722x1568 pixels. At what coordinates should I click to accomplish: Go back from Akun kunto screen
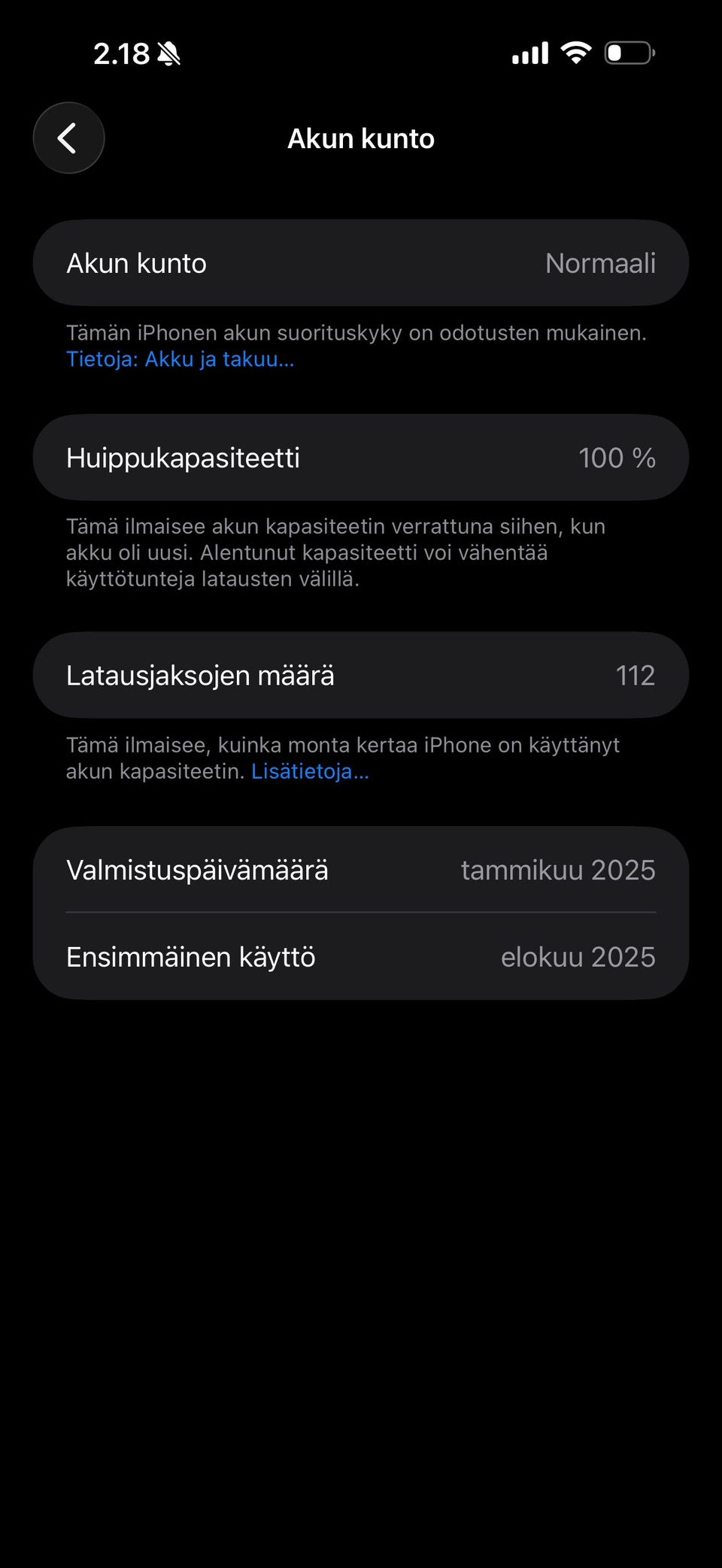[68, 138]
